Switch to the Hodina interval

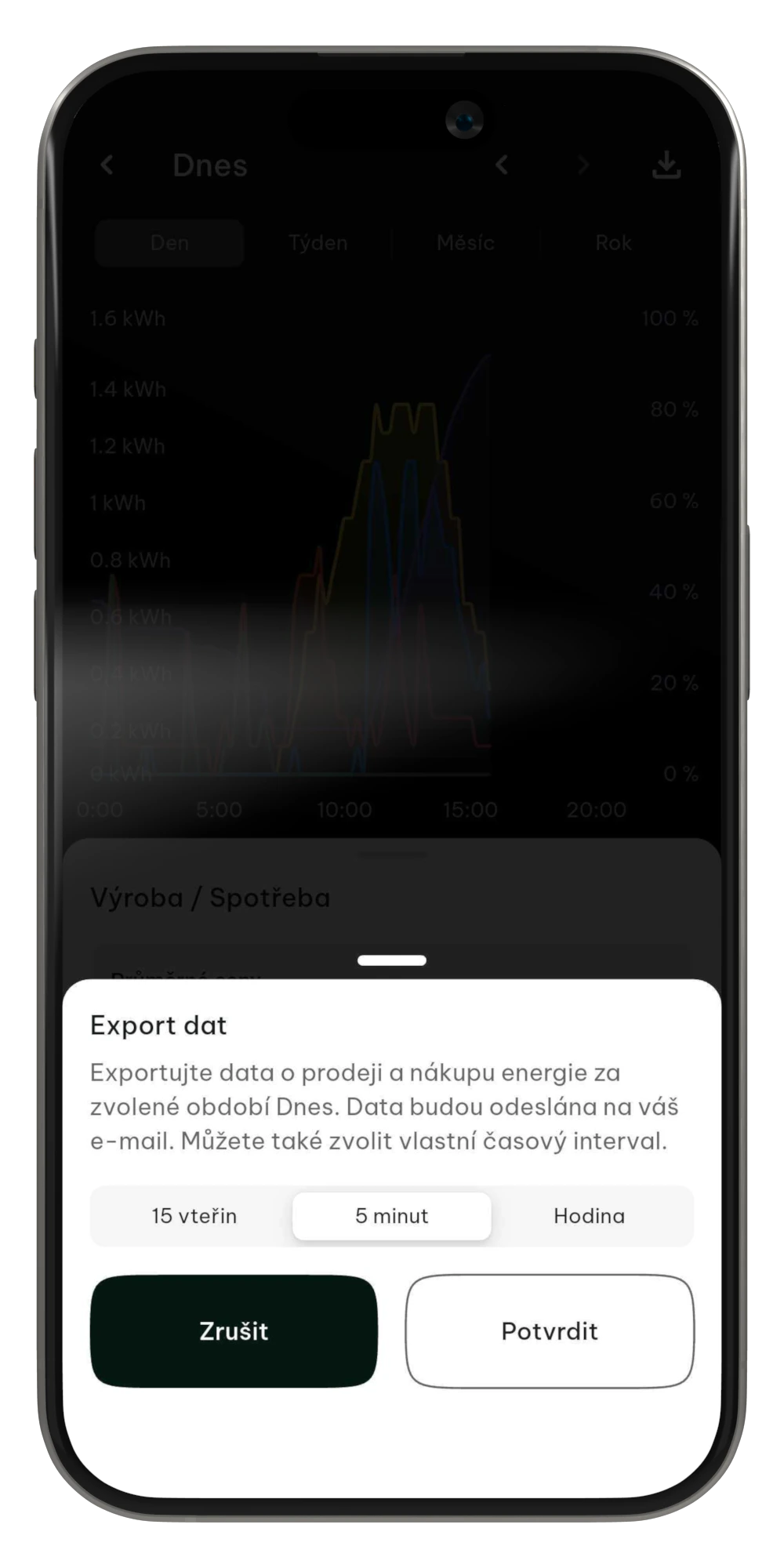pos(590,1216)
